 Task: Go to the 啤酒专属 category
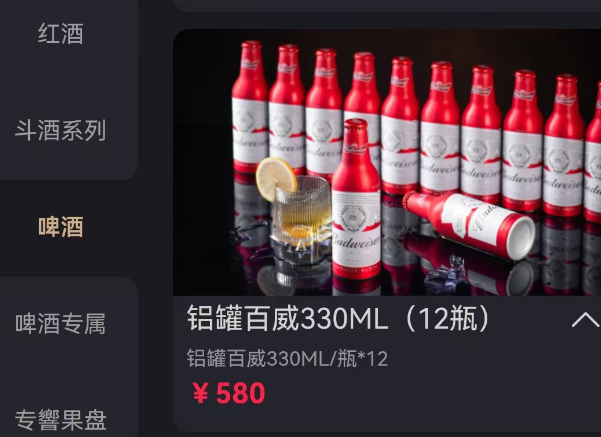61,324
